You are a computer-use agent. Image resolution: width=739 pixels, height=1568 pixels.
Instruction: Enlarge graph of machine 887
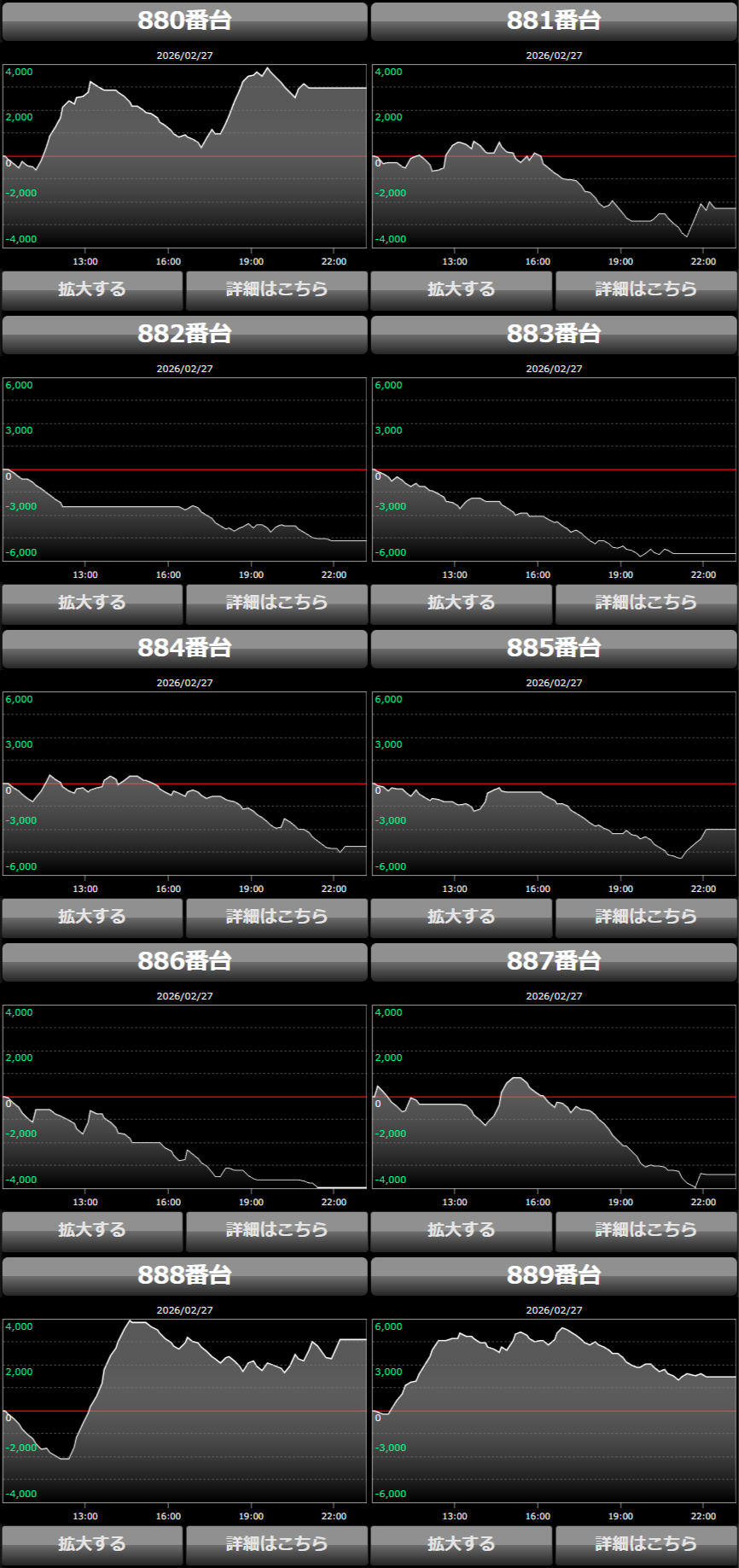click(462, 1230)
